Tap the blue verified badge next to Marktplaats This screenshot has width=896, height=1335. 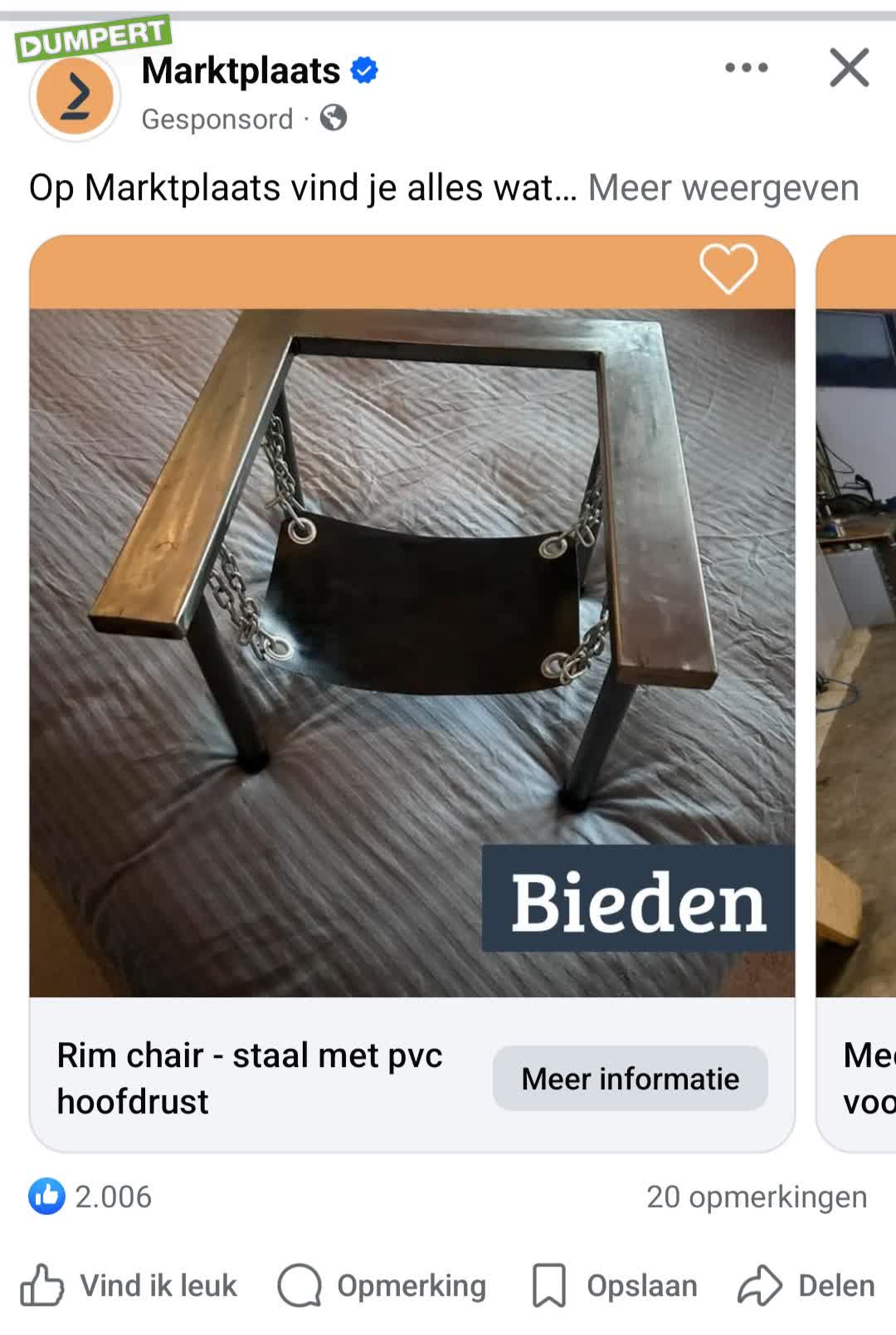(363, 71)
